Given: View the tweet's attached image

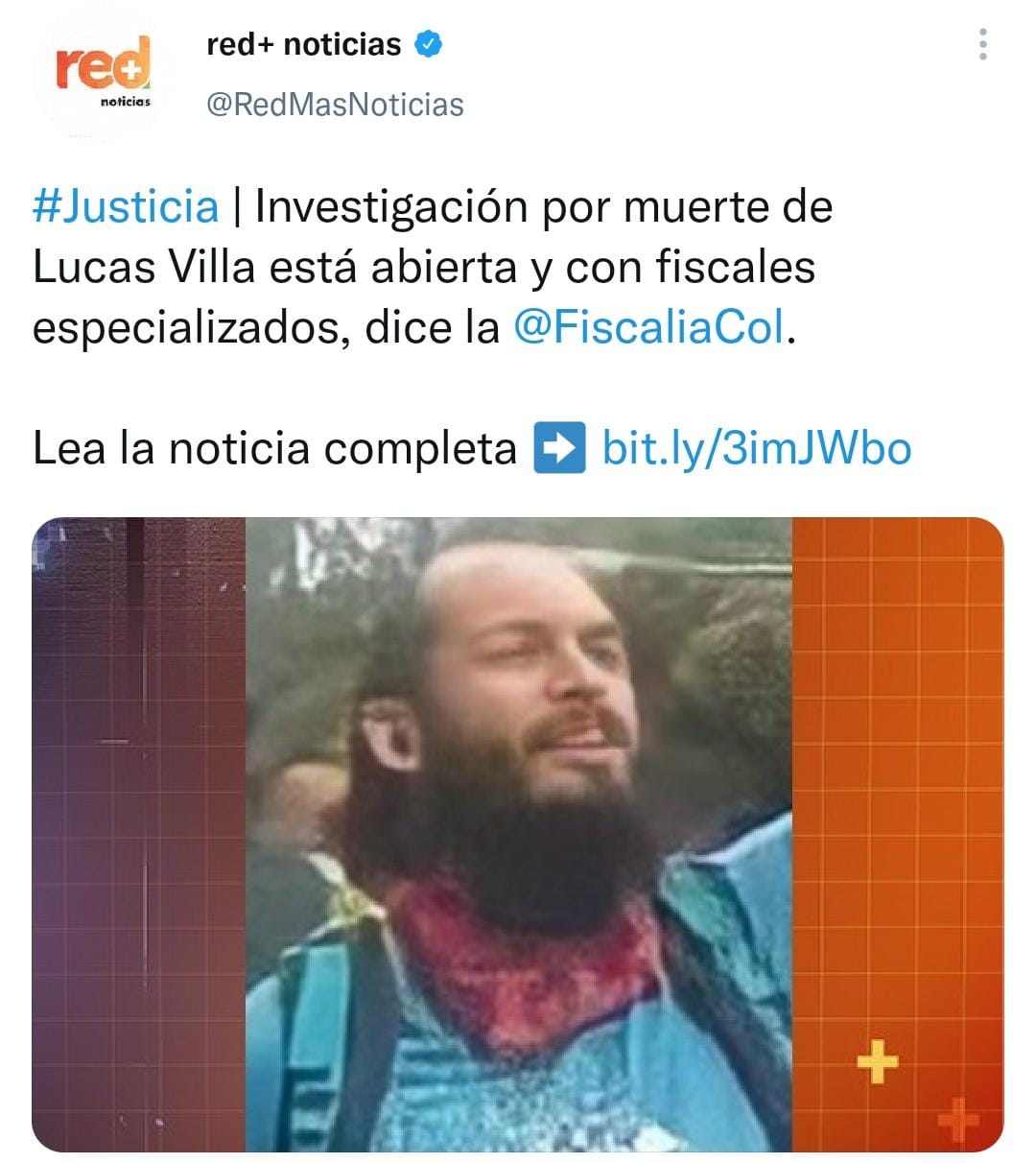Looking at the screenshot, I should point(518,833).
